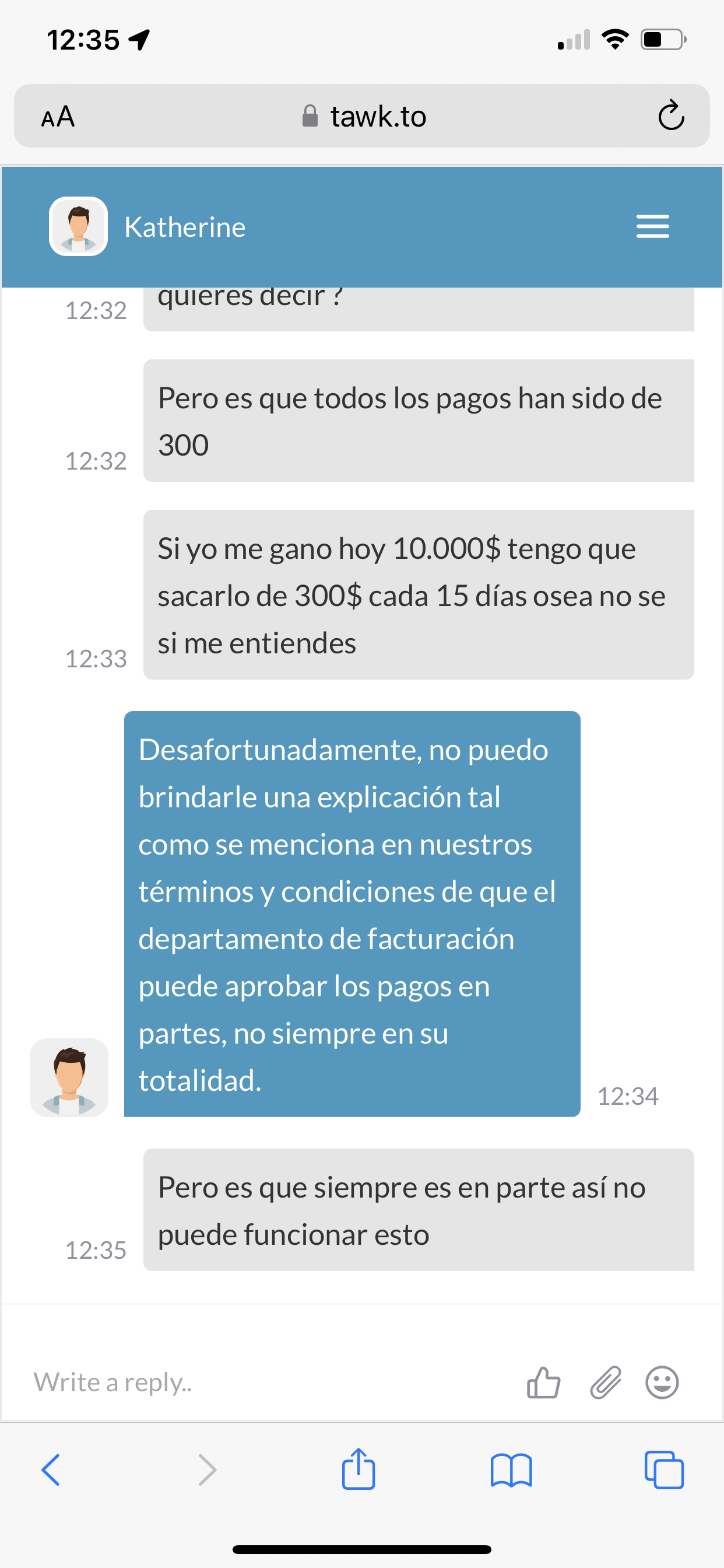Open Safari bookmarks
This screenshot has height=1568, width=724.
(511, 1471)
